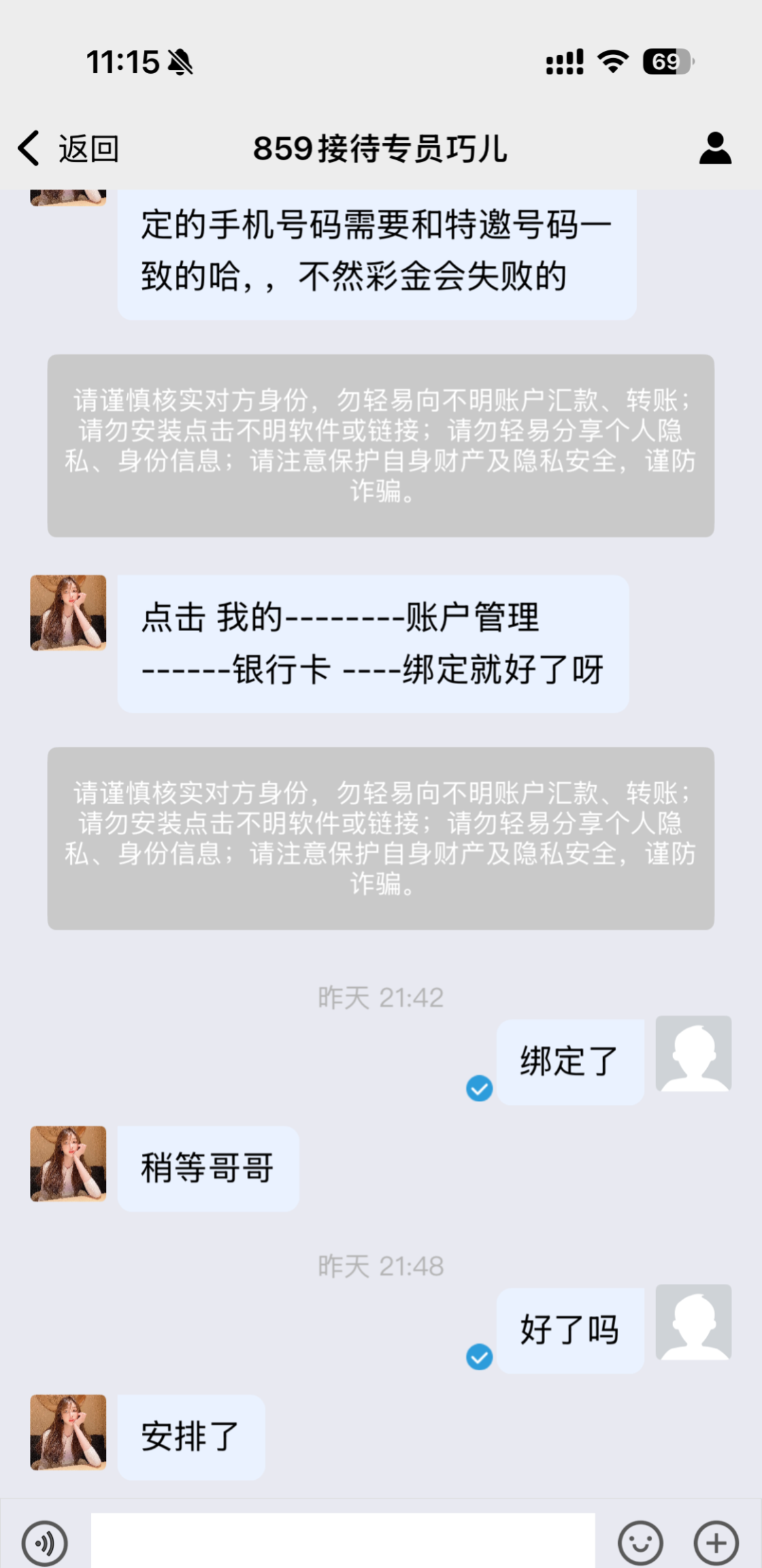Go back using the 返回 button
This screenshot has width=762, height=1568.
pos(67,148)
